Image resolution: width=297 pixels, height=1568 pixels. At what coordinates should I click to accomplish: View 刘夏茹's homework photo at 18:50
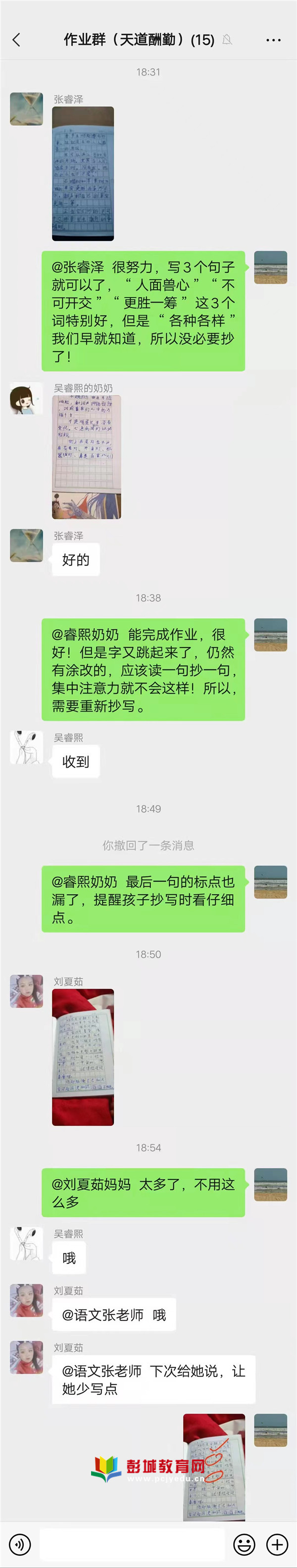pos(83,1057)
